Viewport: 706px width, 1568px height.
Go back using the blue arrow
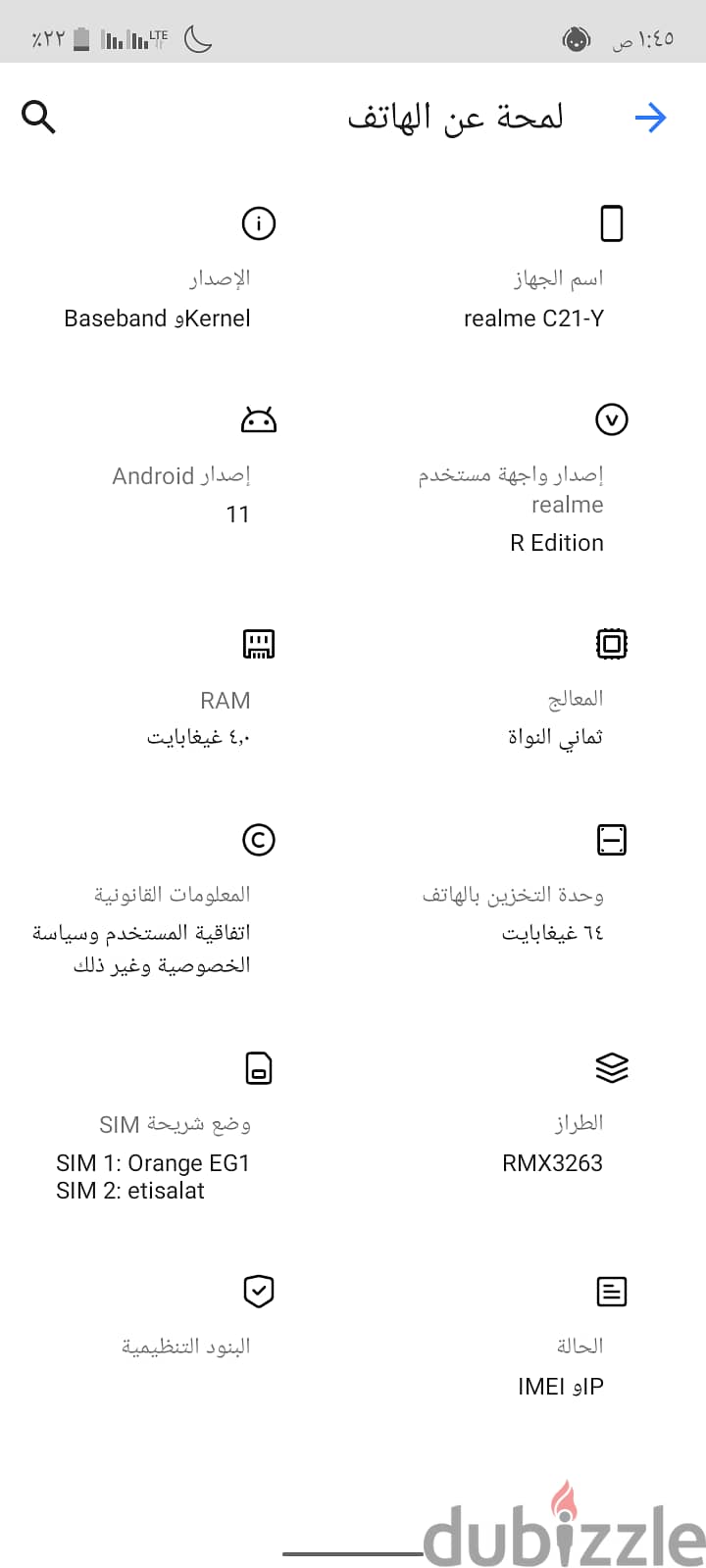tap(650, 119)
